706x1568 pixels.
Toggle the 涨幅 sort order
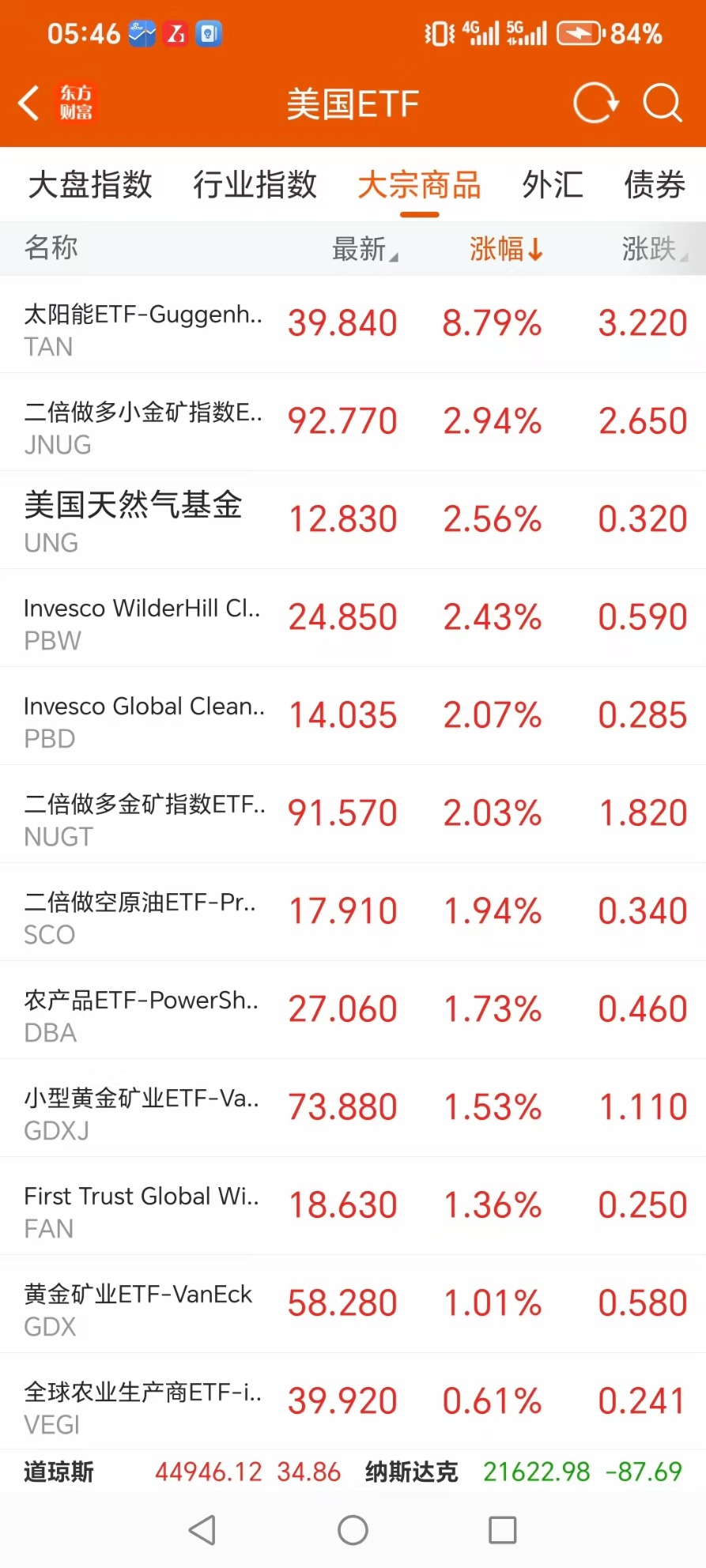[506, 249]
